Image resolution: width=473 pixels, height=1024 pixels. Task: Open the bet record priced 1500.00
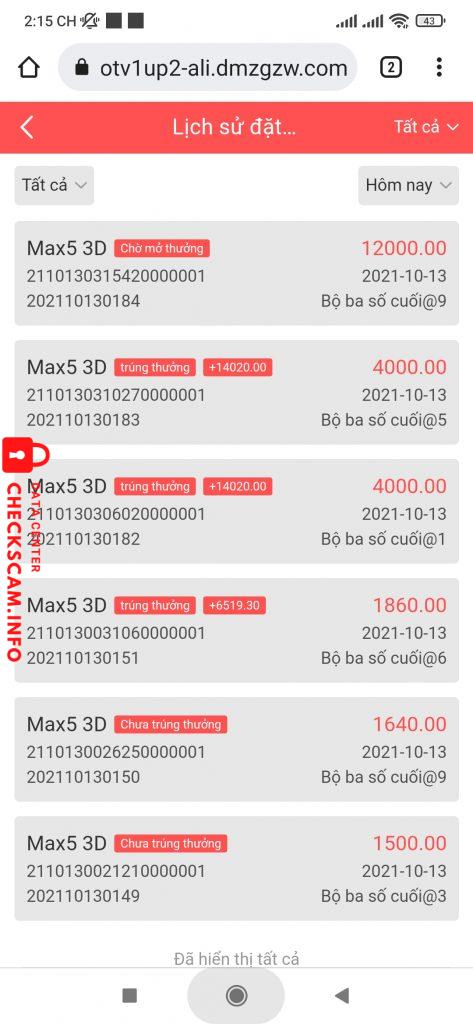(236, 868)
